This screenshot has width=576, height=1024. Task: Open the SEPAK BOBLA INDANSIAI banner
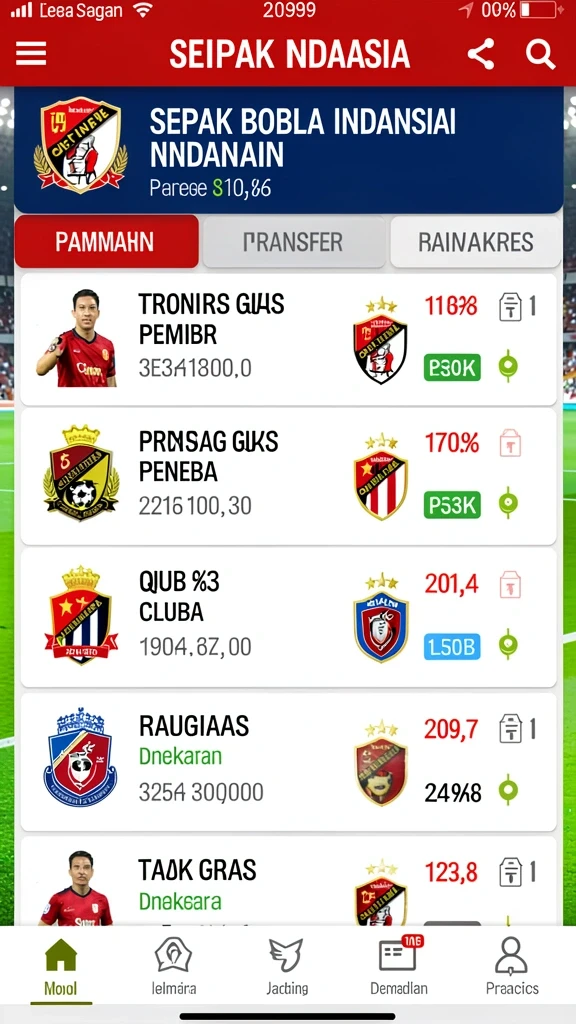point(289,150)
